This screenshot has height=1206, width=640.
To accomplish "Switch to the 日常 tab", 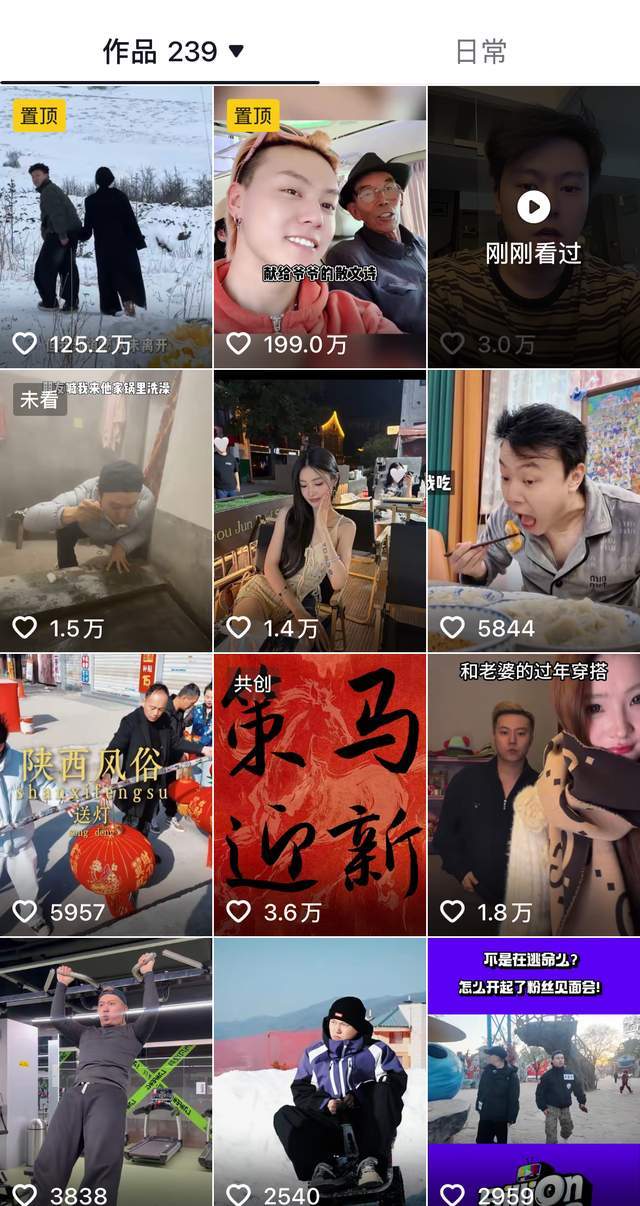I will (481, 52).
